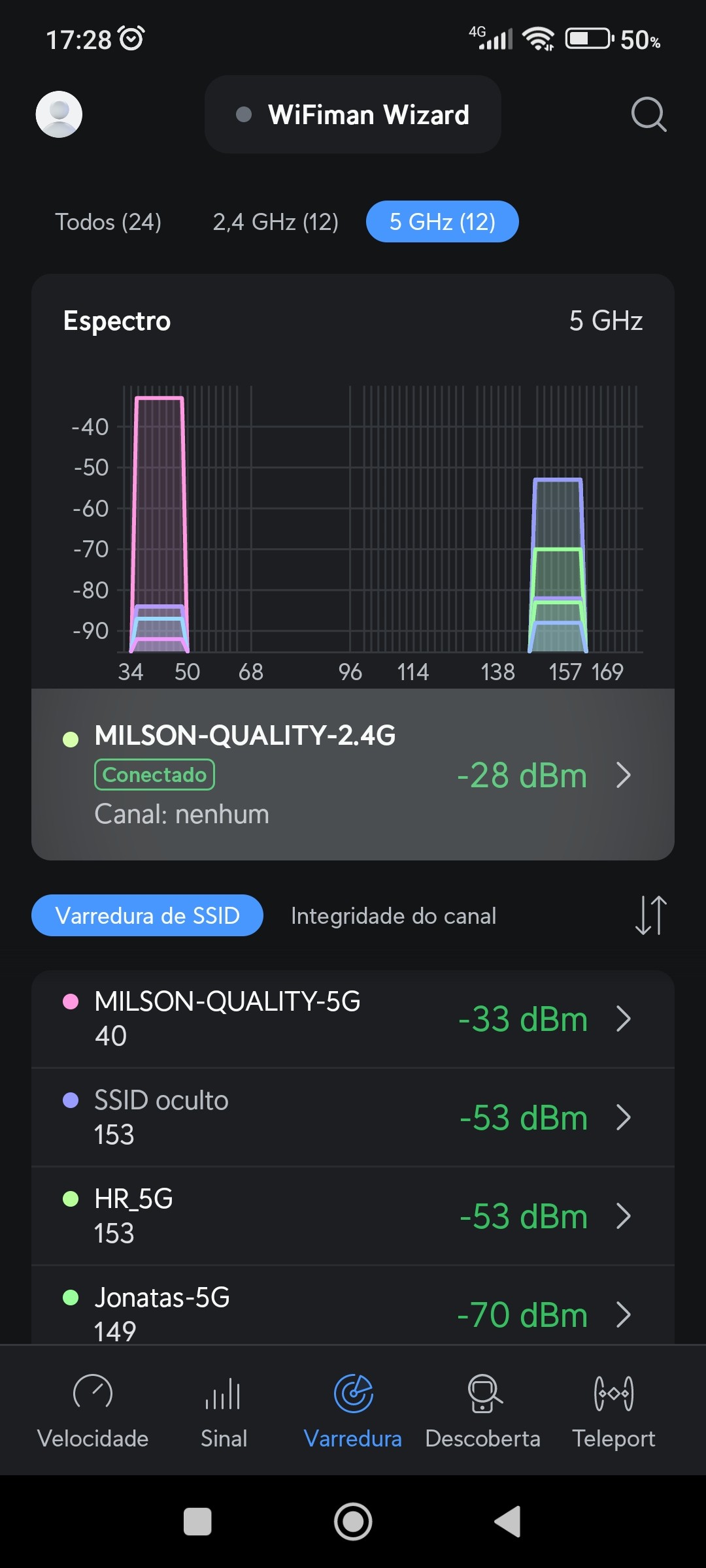Open connected network MILSON-QUALITY-2.4G details
706x1568 pixels.
tap(353, 775)
